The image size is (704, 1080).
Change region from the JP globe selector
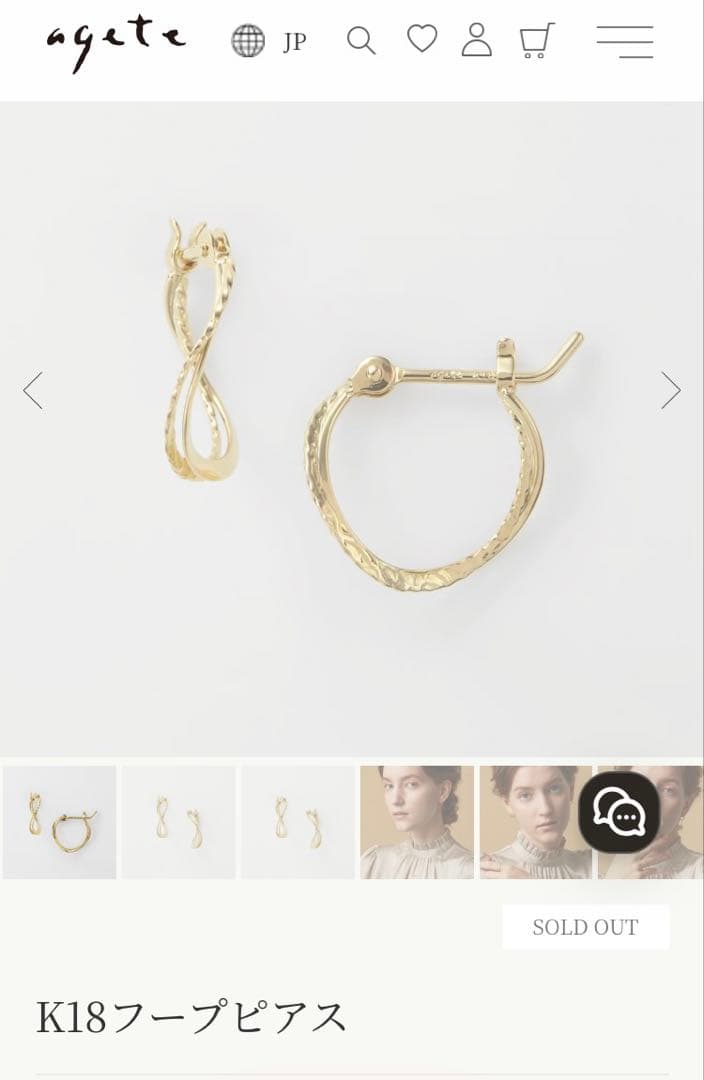tap(268, 41)
